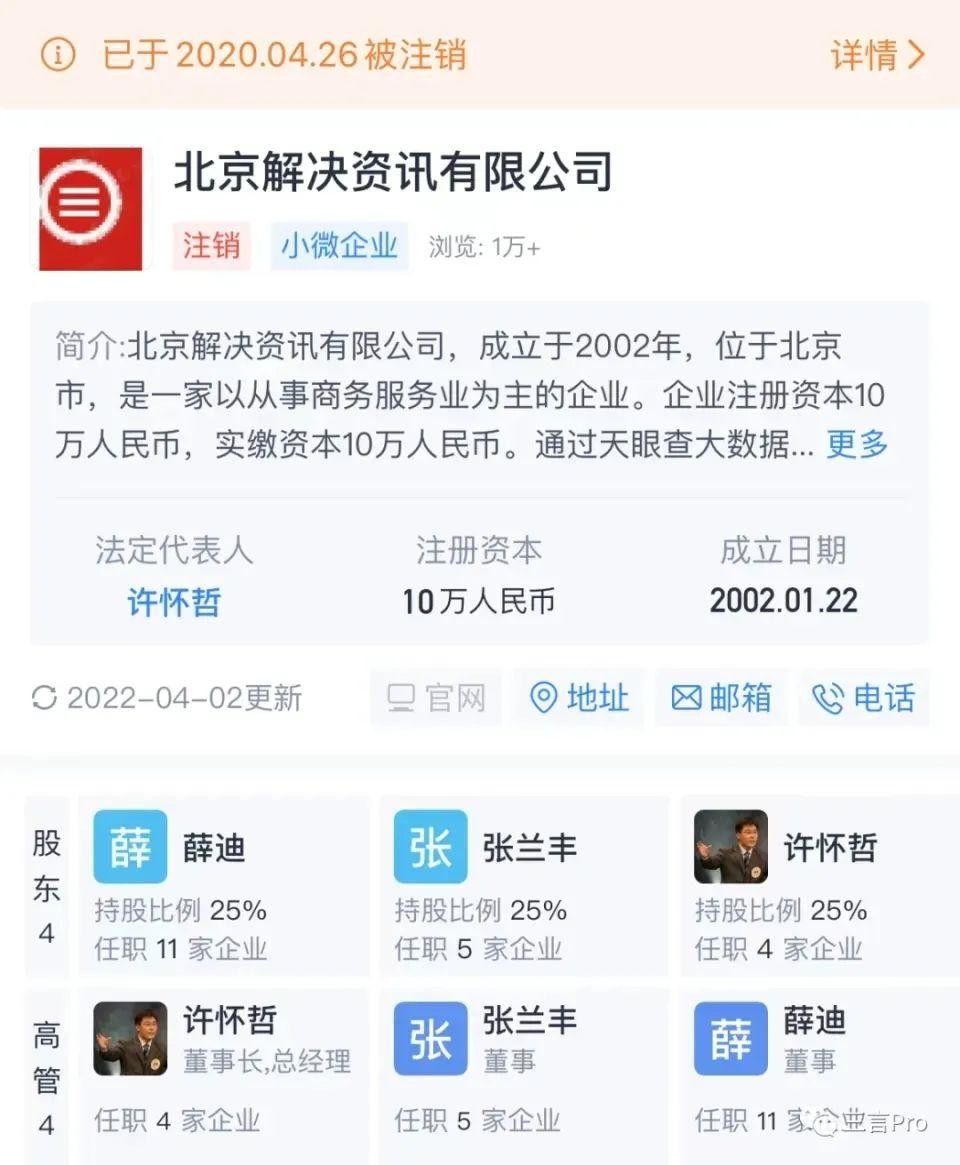960x1165 pixels.
Task: Call via the 电话 button
Action: point(864,698)
